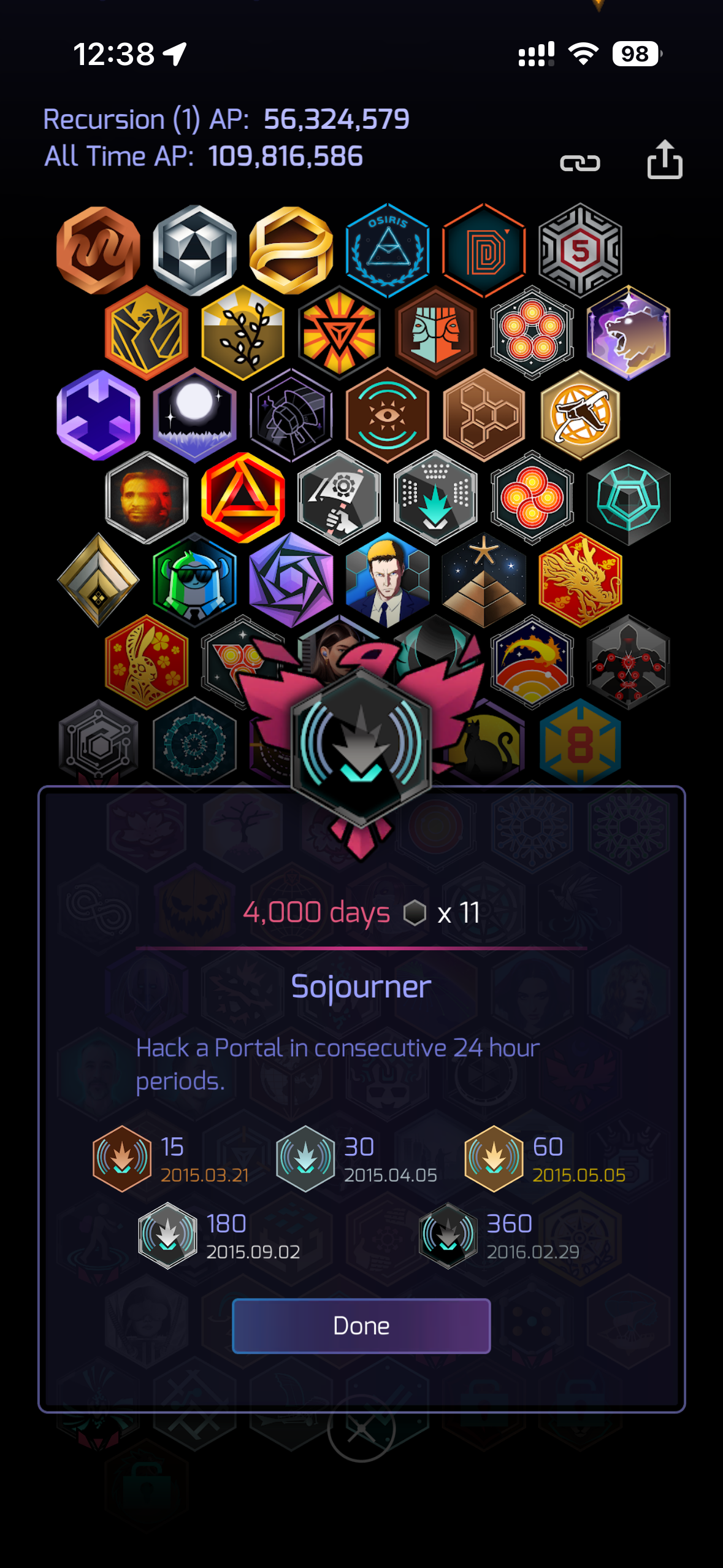This screenshot has height=1568, width=723.
Task: Open the full moon medal
Action: point(194,415)
